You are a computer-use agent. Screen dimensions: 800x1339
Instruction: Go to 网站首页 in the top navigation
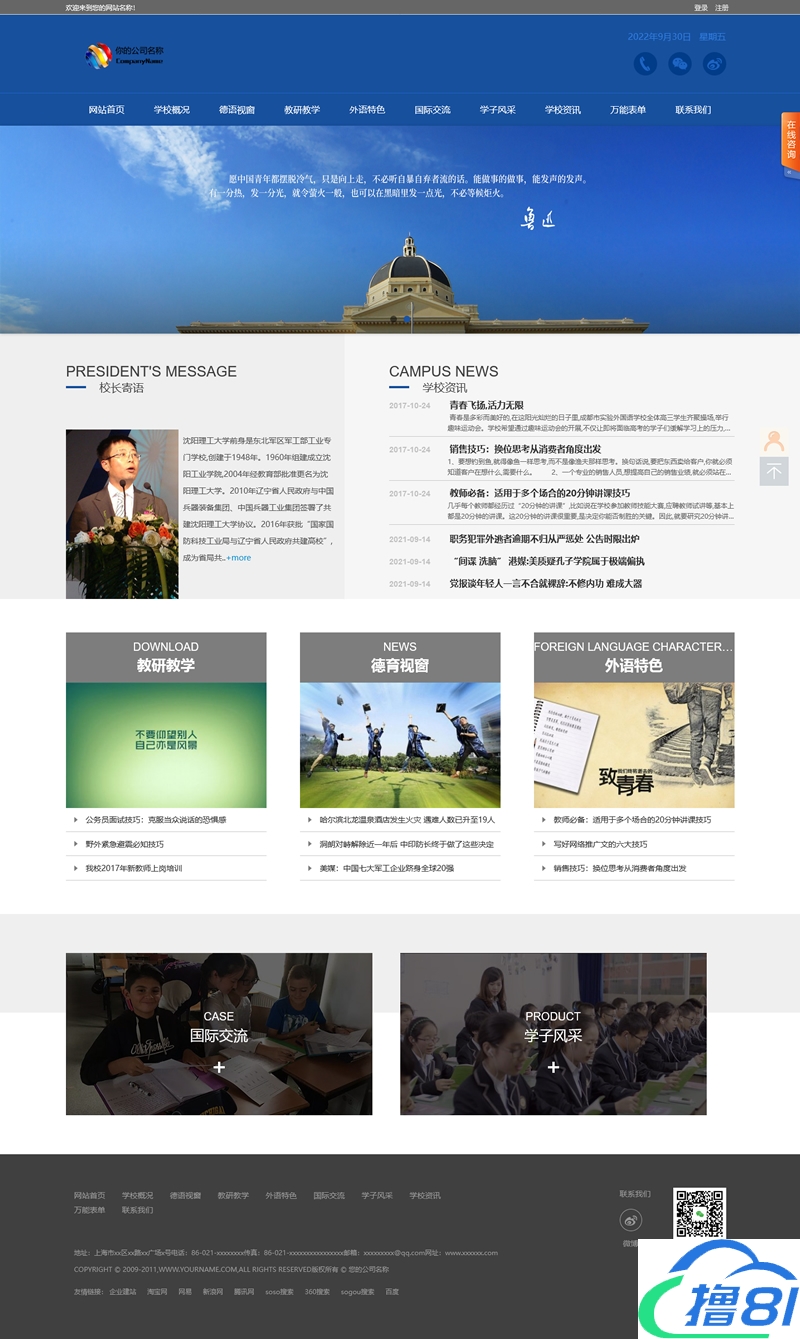107,110
